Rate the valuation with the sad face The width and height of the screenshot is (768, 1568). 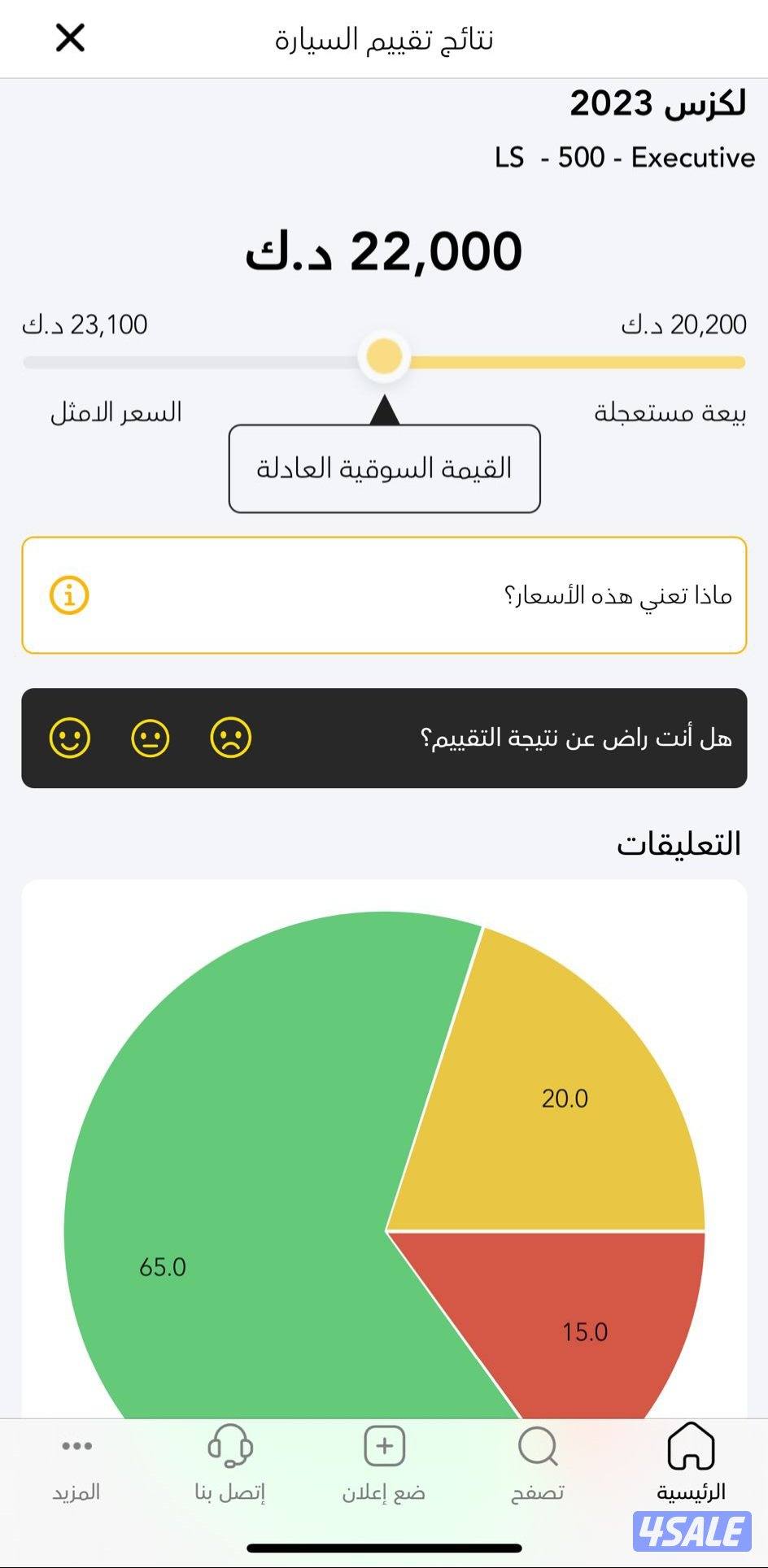[231, 738]
